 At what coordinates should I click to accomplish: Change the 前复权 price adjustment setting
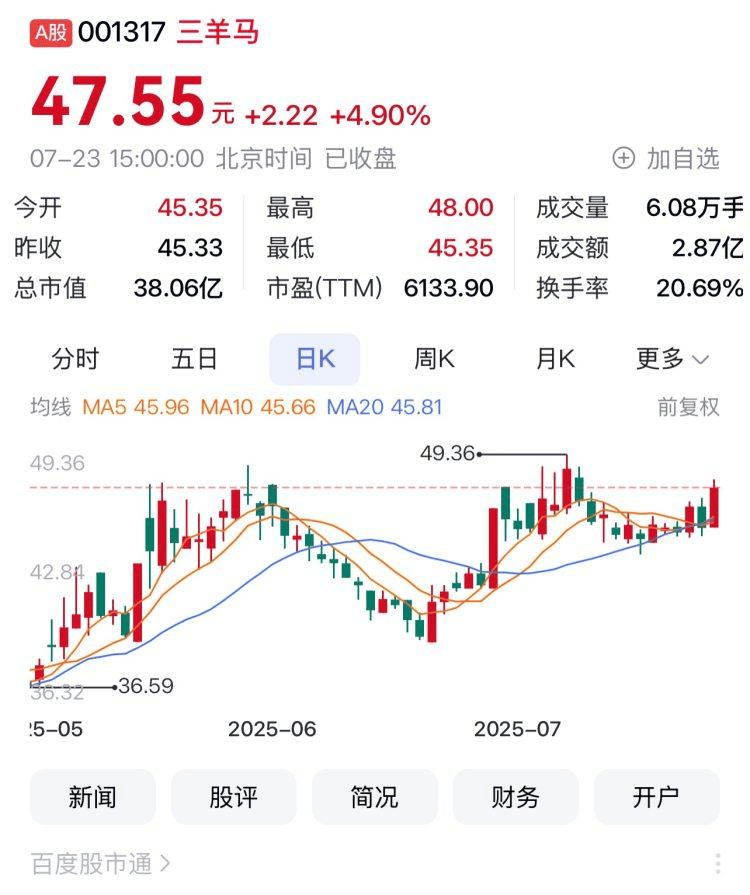click(691, 408)
